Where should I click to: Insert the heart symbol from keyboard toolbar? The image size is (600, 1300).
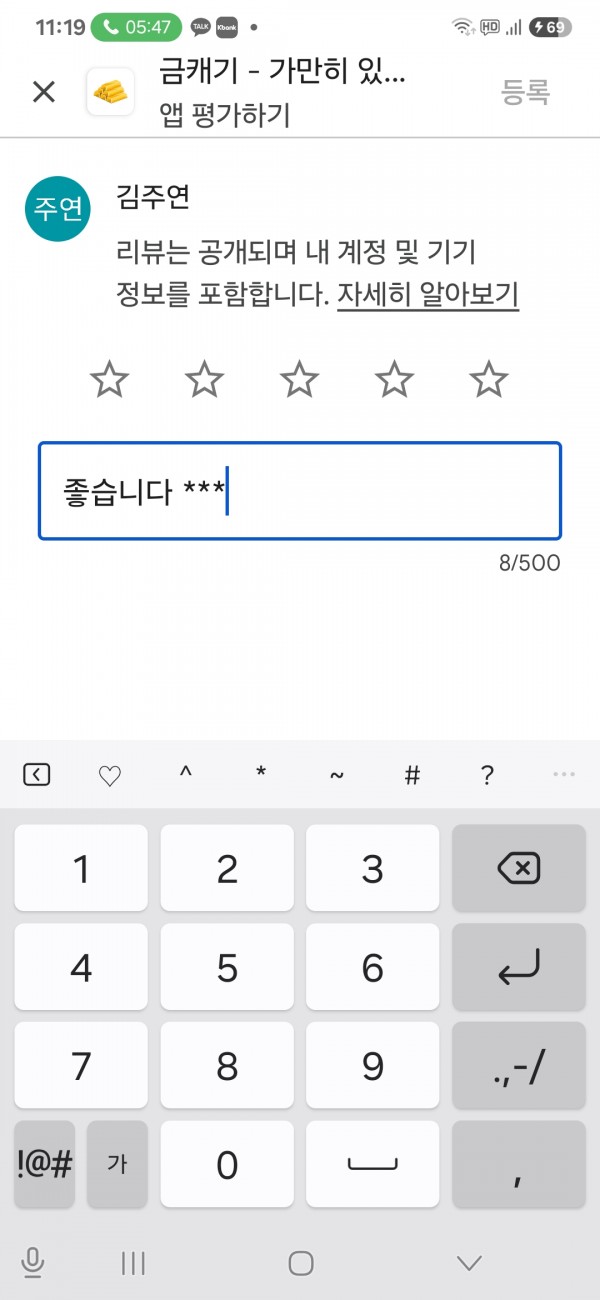(110, 775)
